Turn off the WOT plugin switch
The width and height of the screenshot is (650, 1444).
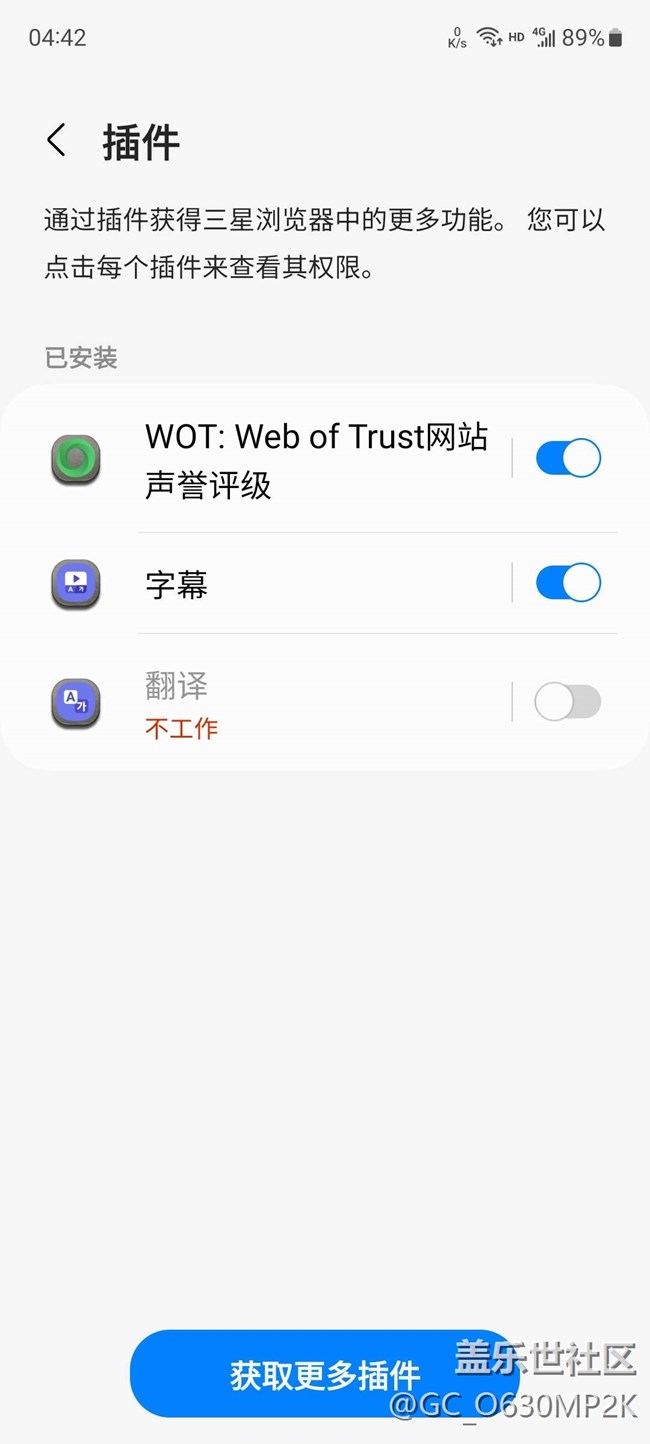pyautogui.click(x=568, y=458)
